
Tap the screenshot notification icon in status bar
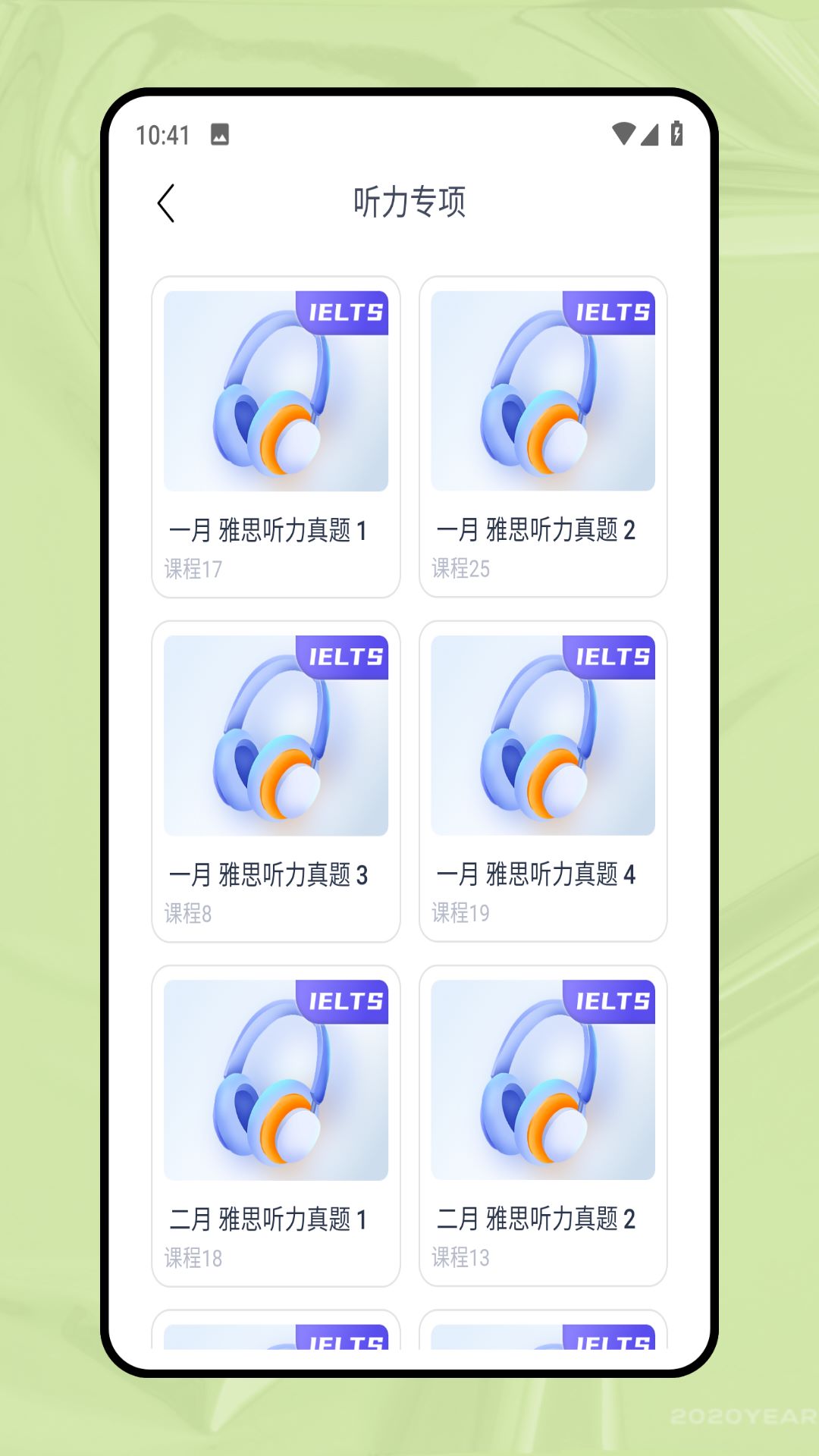[x=218, y=135]
